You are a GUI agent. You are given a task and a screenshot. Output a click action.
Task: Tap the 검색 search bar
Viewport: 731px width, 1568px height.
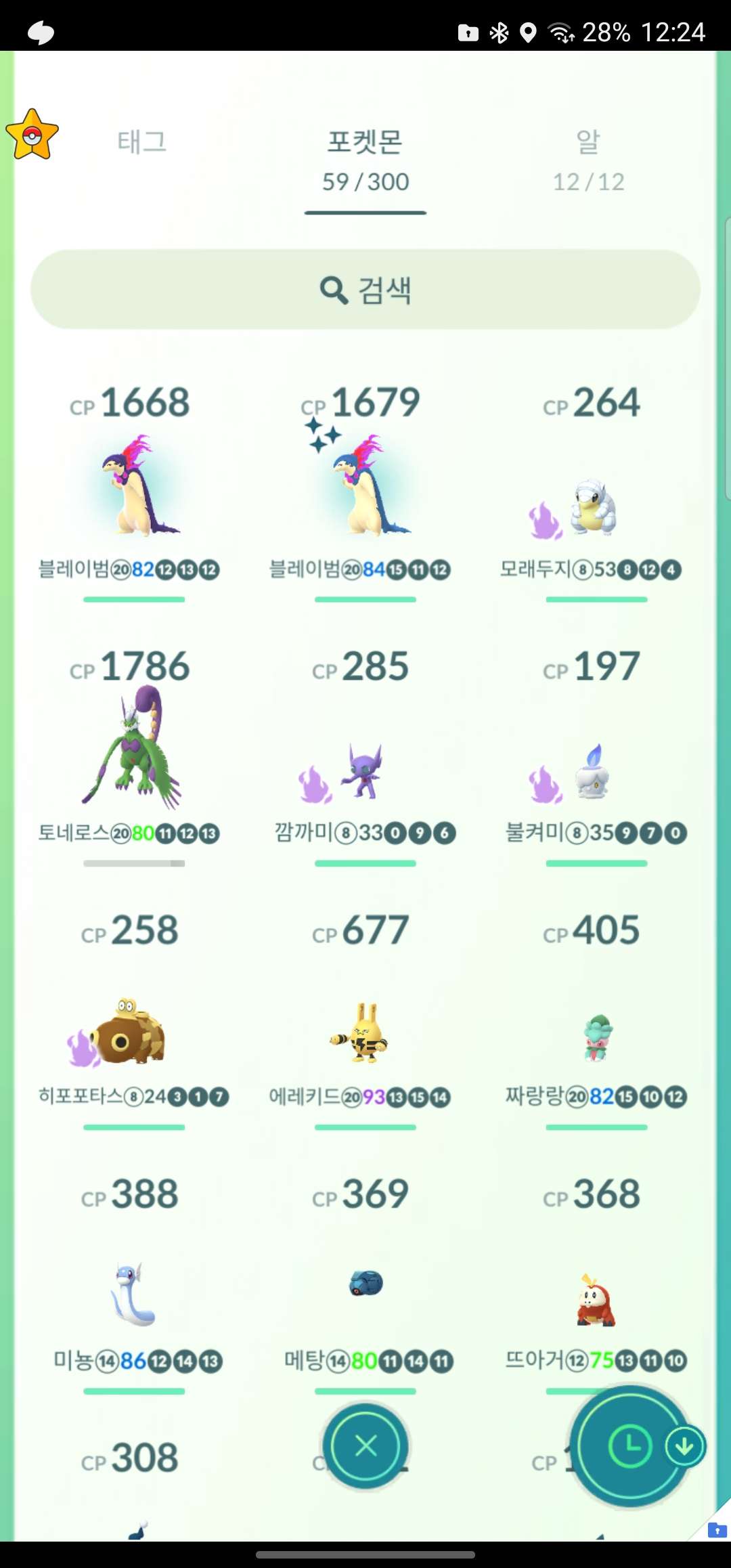365,290
